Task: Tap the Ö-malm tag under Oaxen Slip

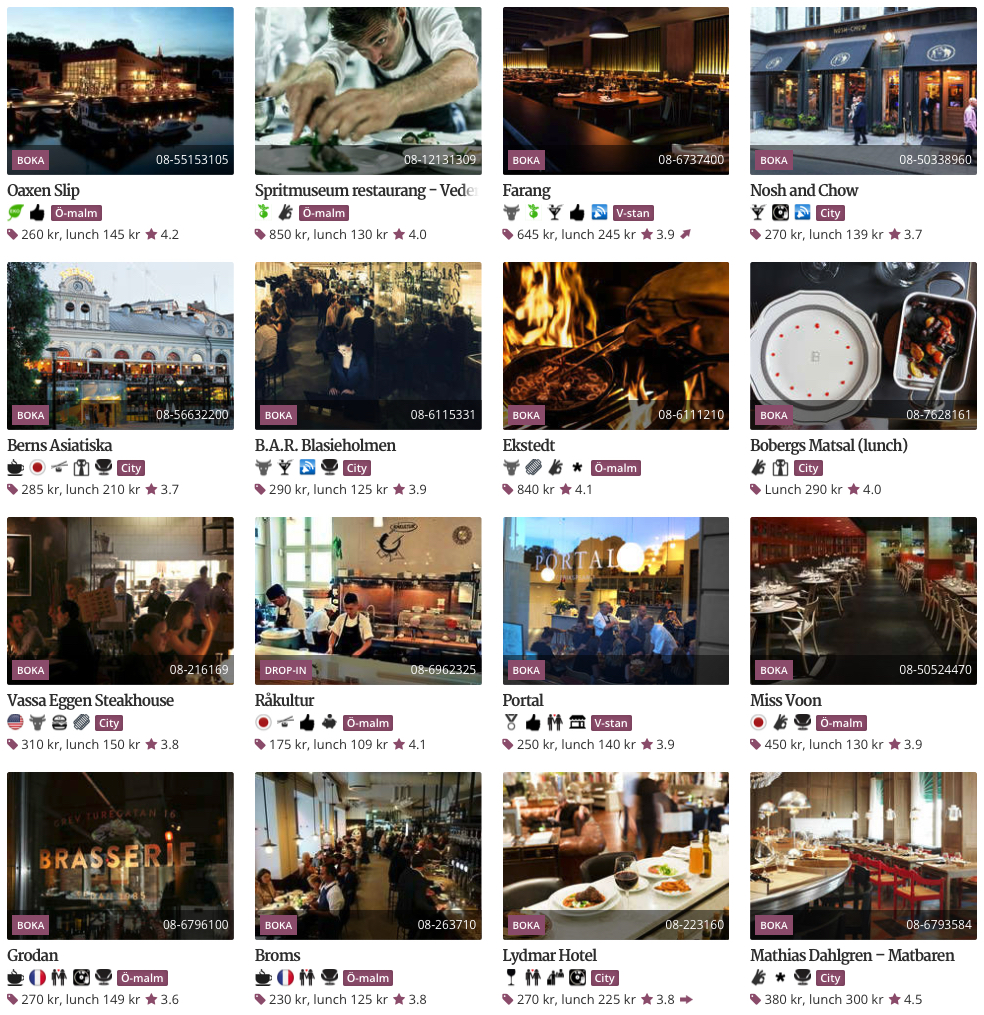Action: [x=76, y=213]
